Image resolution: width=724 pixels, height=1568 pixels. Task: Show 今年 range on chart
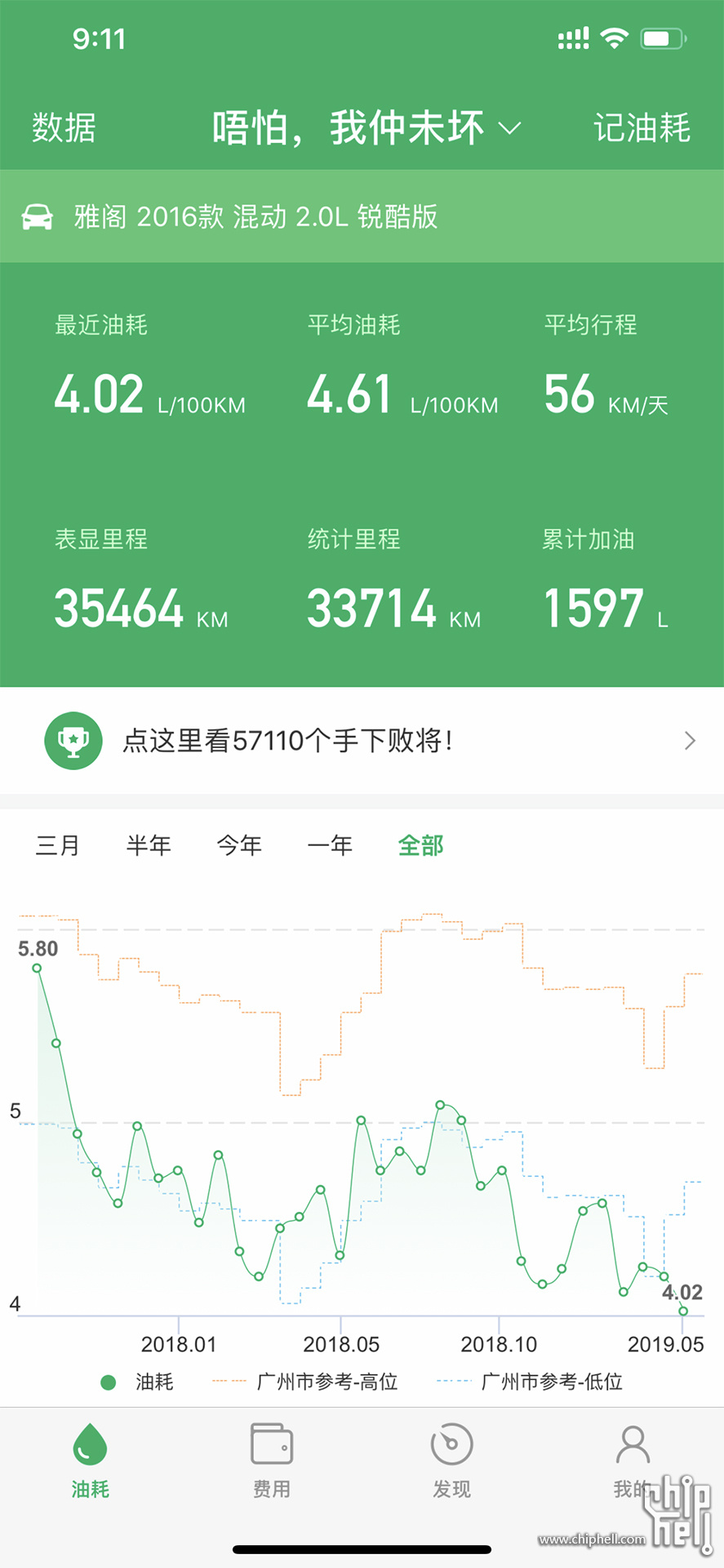click(239, 845)
